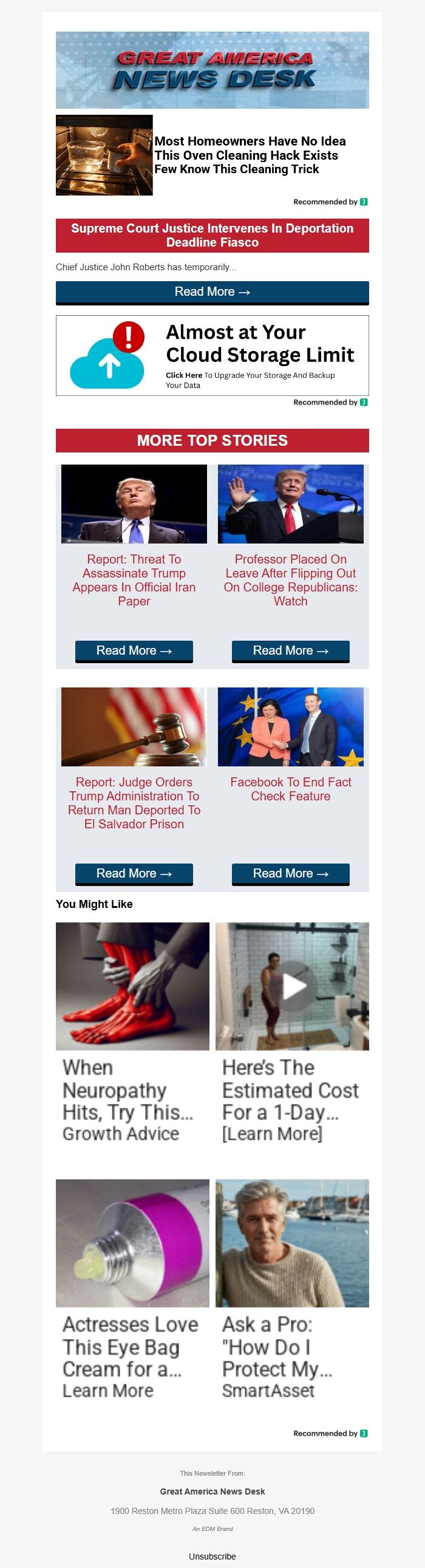Open the SmartAsset Ask a Pro card

click(x=292, y=1290)
